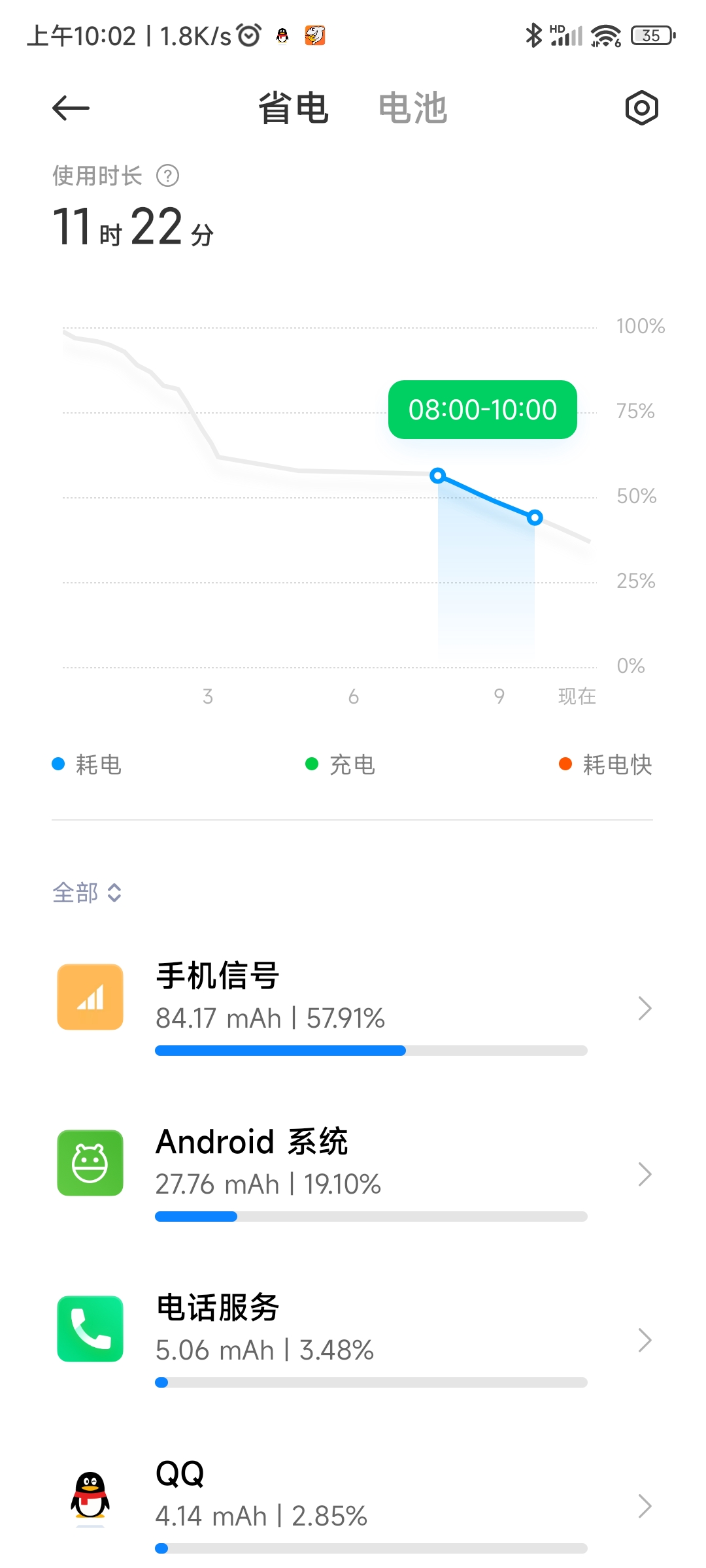Open battery settings hexagon icon
Screen dimensions: 706x1568
[641, 108]
